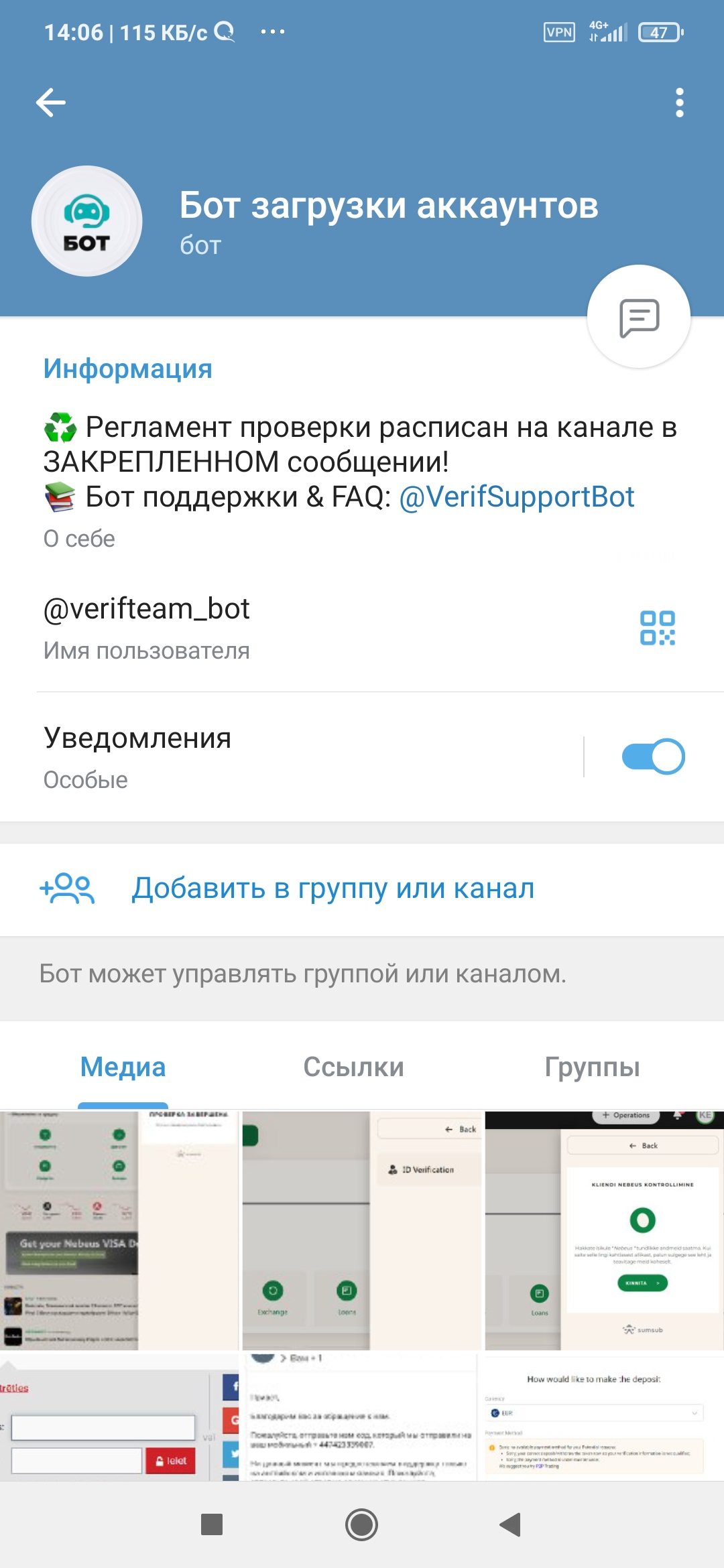Viewport: 724px width, 1568px height.
Task: Go back using the top arrow
Action: click(51, 103)
